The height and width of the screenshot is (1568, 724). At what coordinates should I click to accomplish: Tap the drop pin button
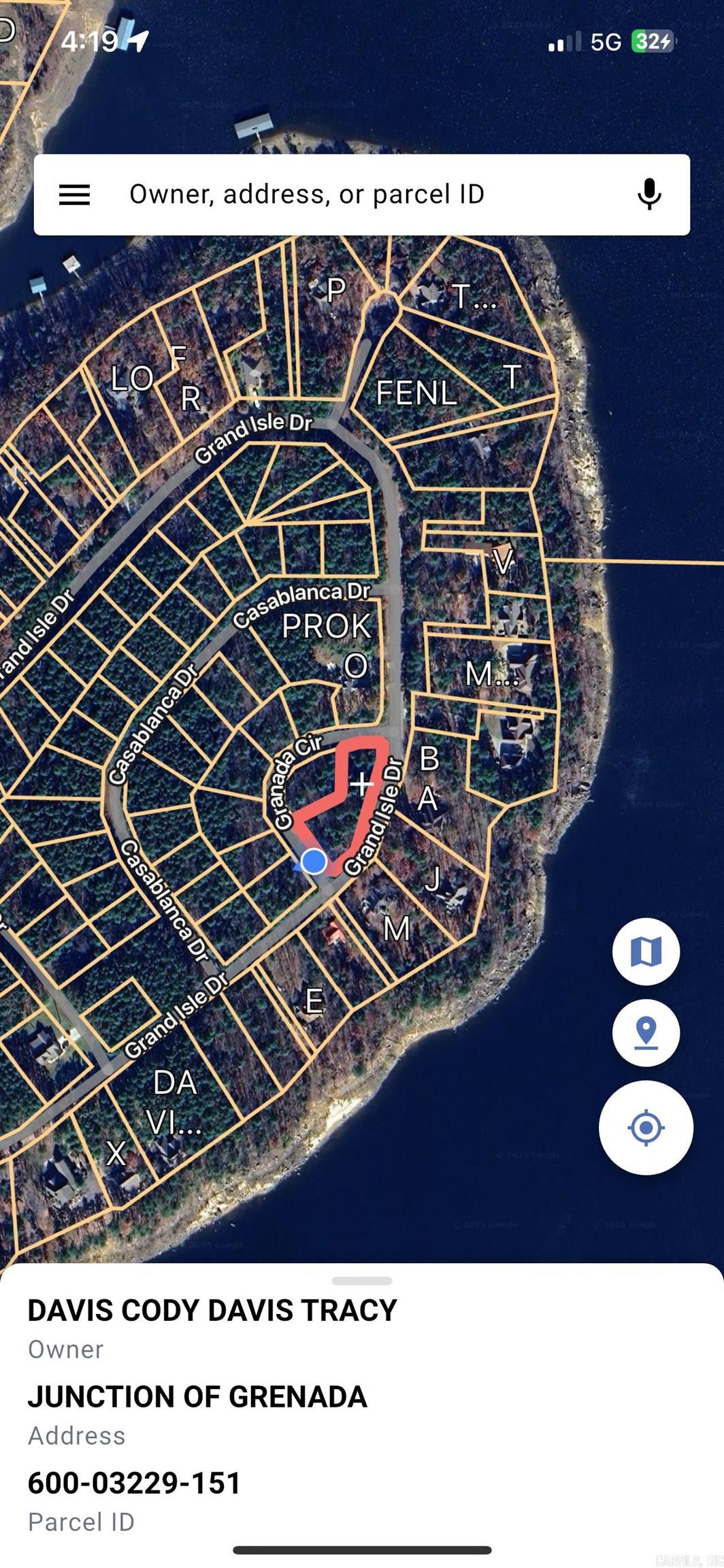(x=645, y=1033)
